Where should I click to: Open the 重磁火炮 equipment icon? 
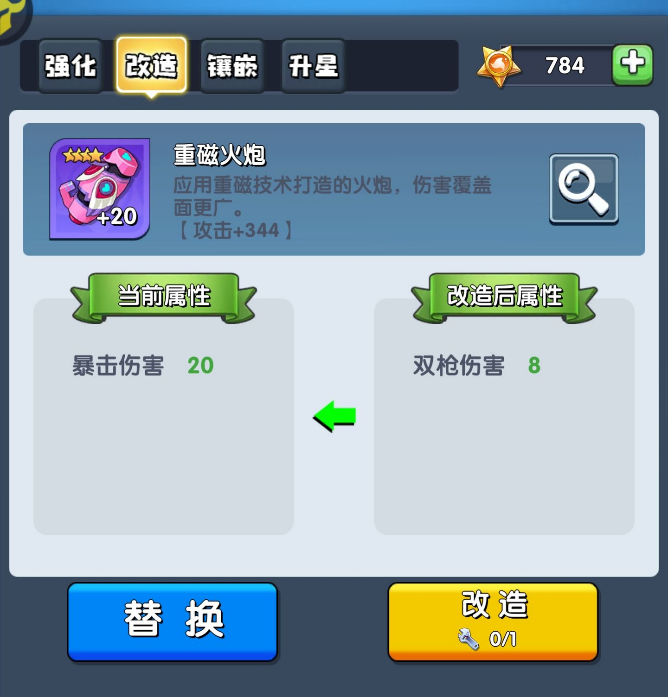click(100, 189)
